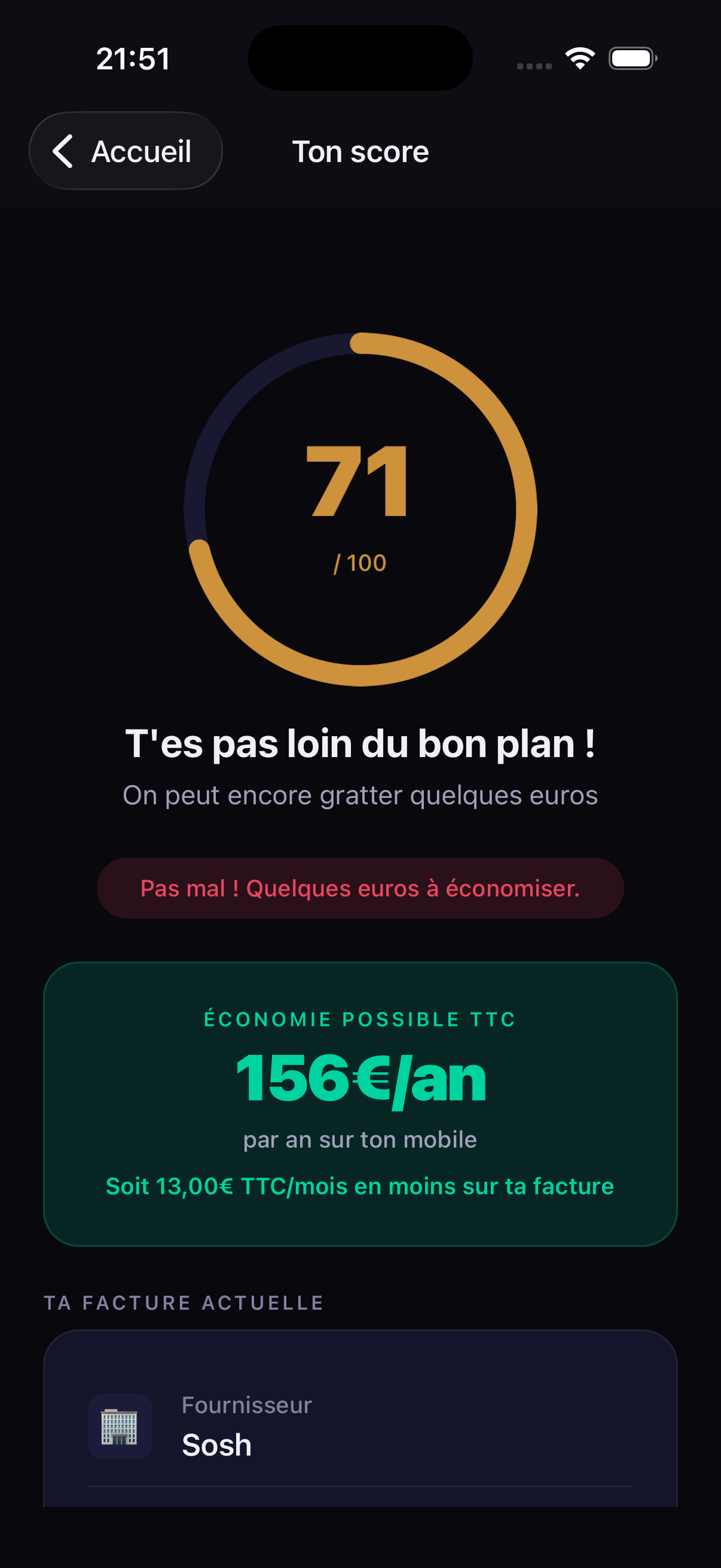This screenshot has height=1568, width=721.
Task: Tap the clock showing 21:51
Action: 133,58
